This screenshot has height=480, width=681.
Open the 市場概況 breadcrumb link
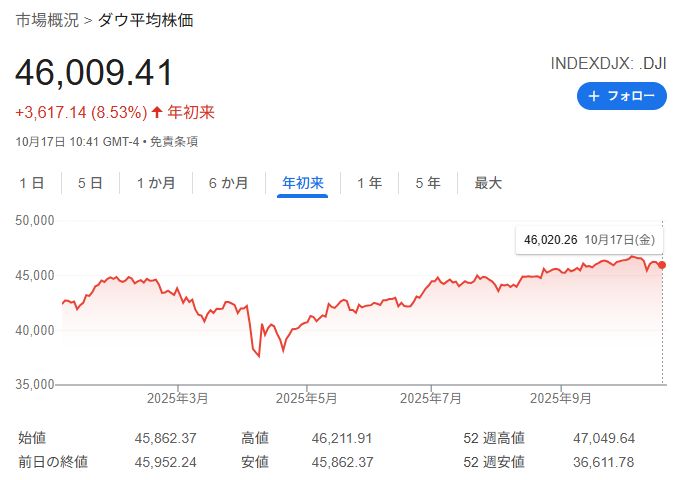[x=44, y=20]
